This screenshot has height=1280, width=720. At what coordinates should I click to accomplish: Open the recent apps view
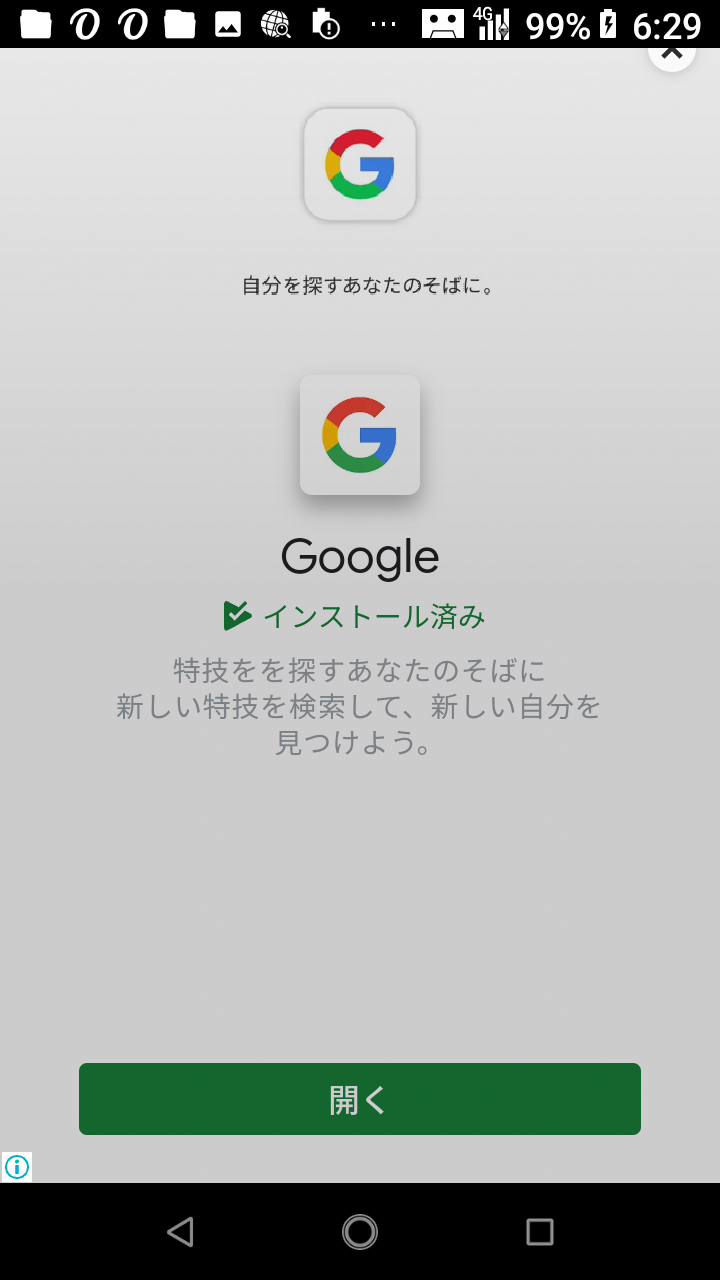[x=540, y=1231]
